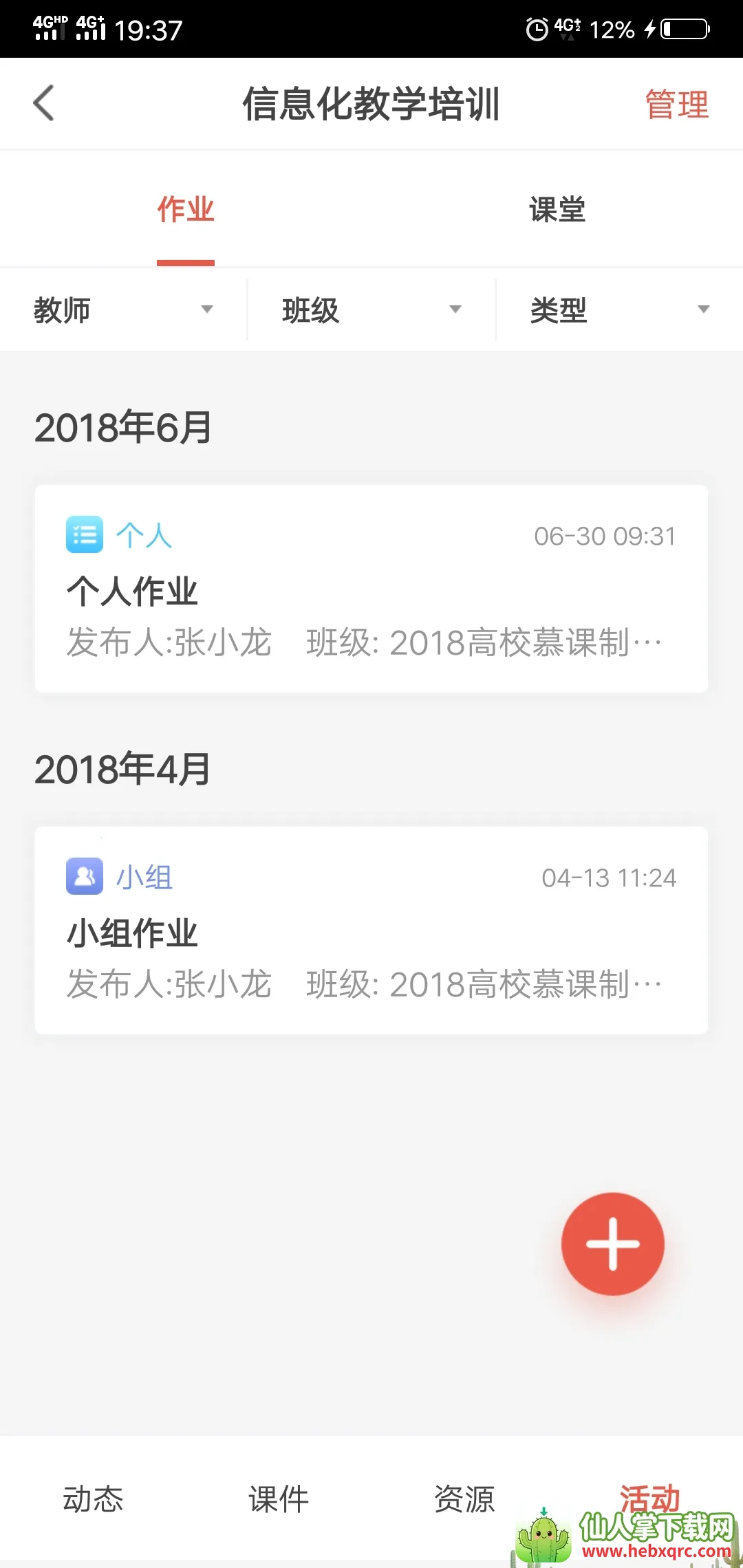Screen dimensions: 743x1568
Task: Open the 个人作业 assignment card
Action: point(371,588)
